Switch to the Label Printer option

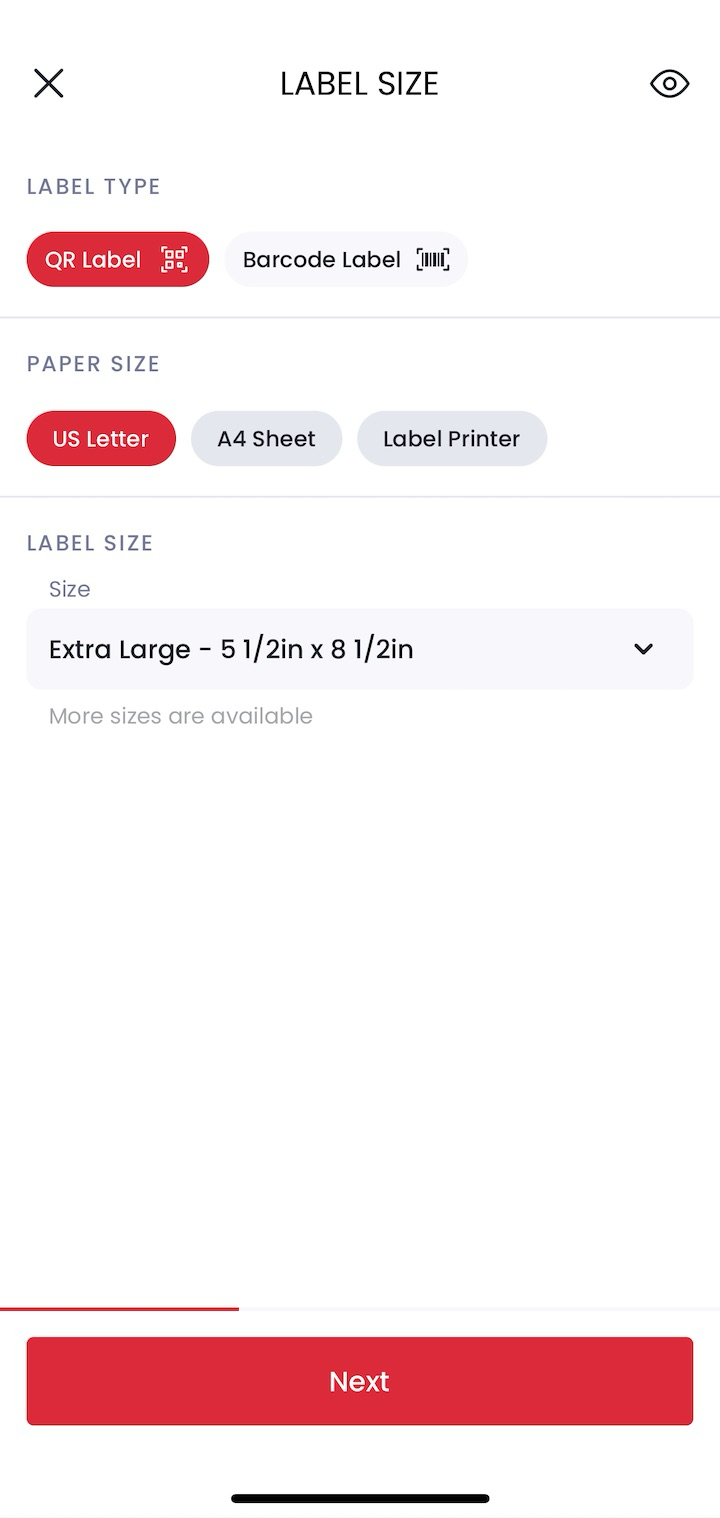click(452, 438)
